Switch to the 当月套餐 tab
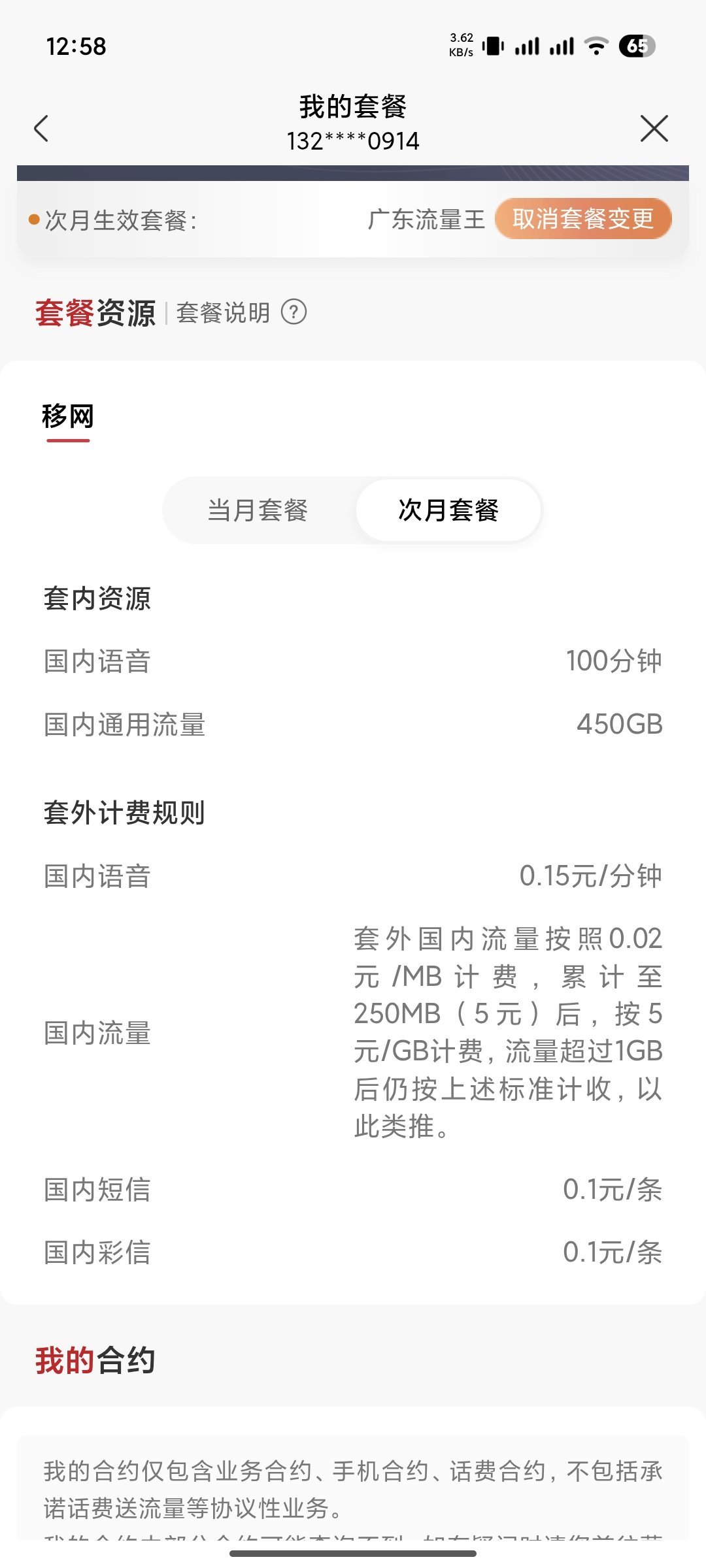 click(258, 510)
